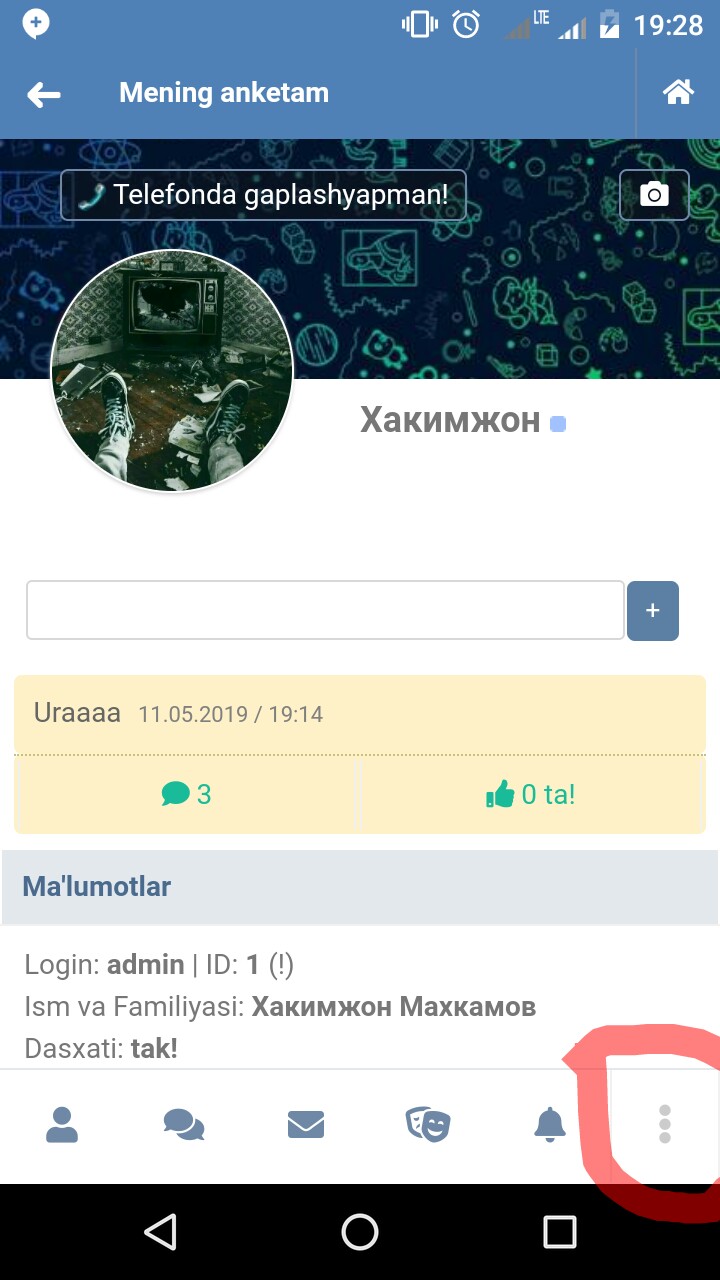Tap the system home button
Screen dimensions: 720x1280
pyautogui.click(x=360, y=1232)
